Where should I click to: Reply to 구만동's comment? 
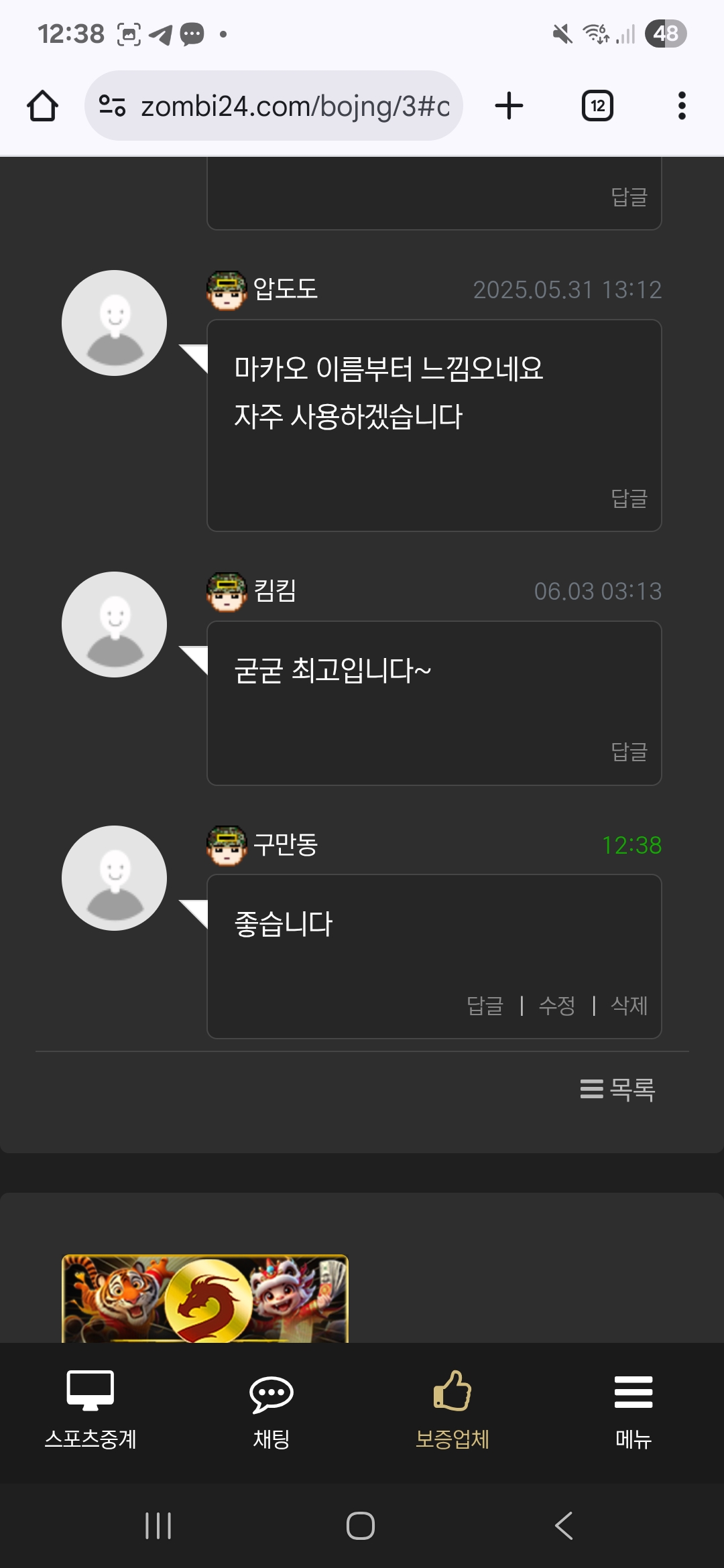[x=485, y=1006]
